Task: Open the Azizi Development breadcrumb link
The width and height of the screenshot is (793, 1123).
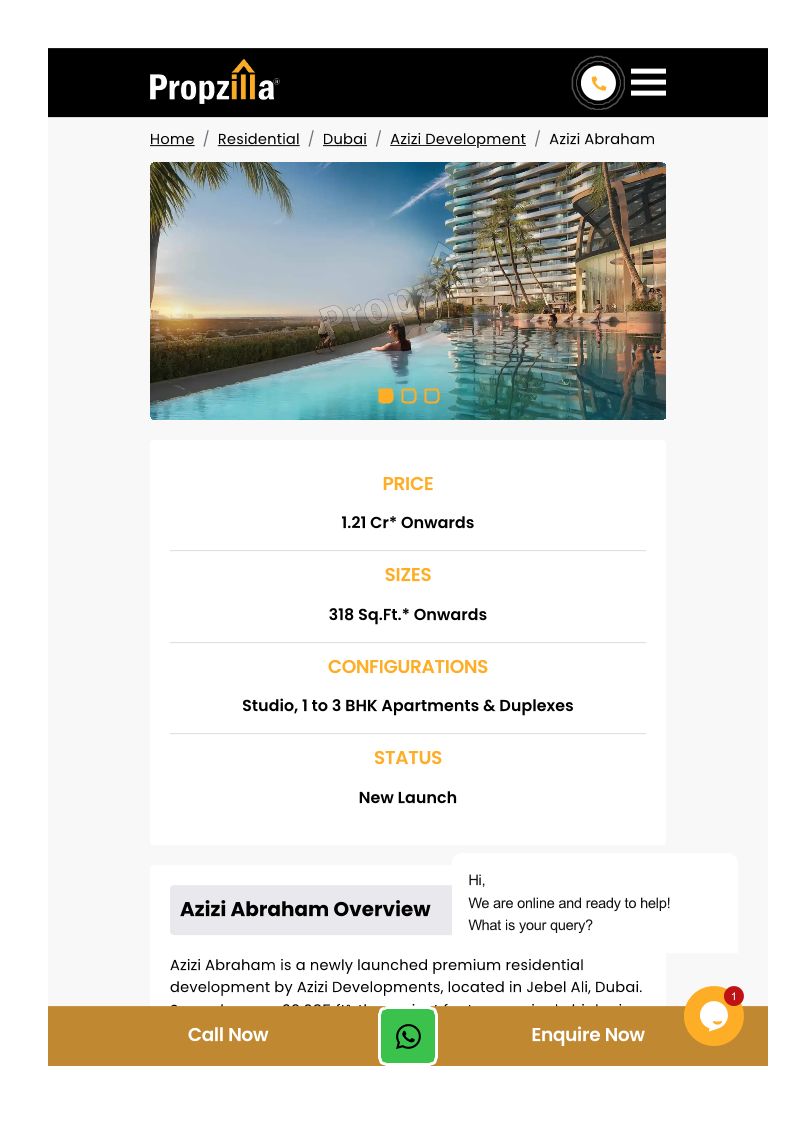Action: (x=457, y=139)
